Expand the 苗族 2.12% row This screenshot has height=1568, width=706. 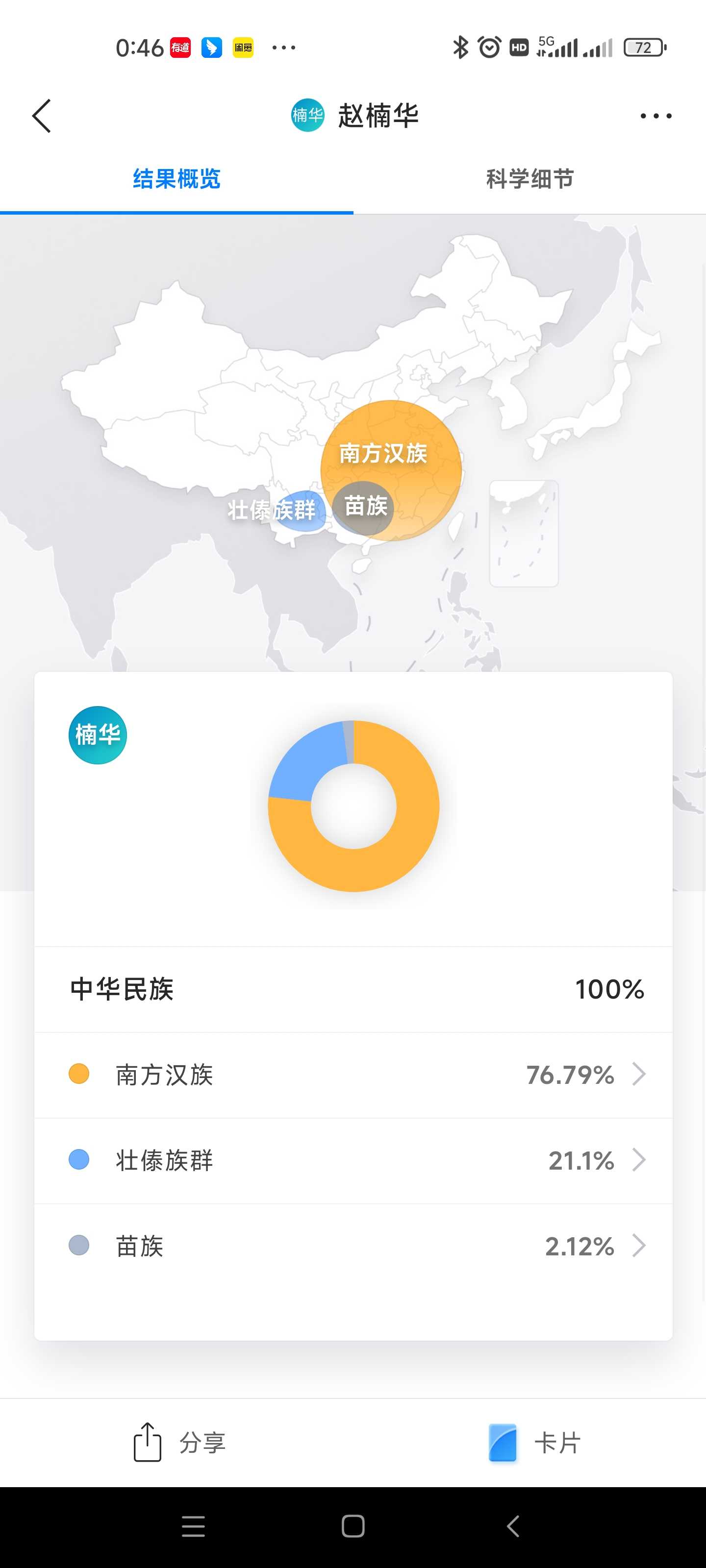pos(353,1246)
